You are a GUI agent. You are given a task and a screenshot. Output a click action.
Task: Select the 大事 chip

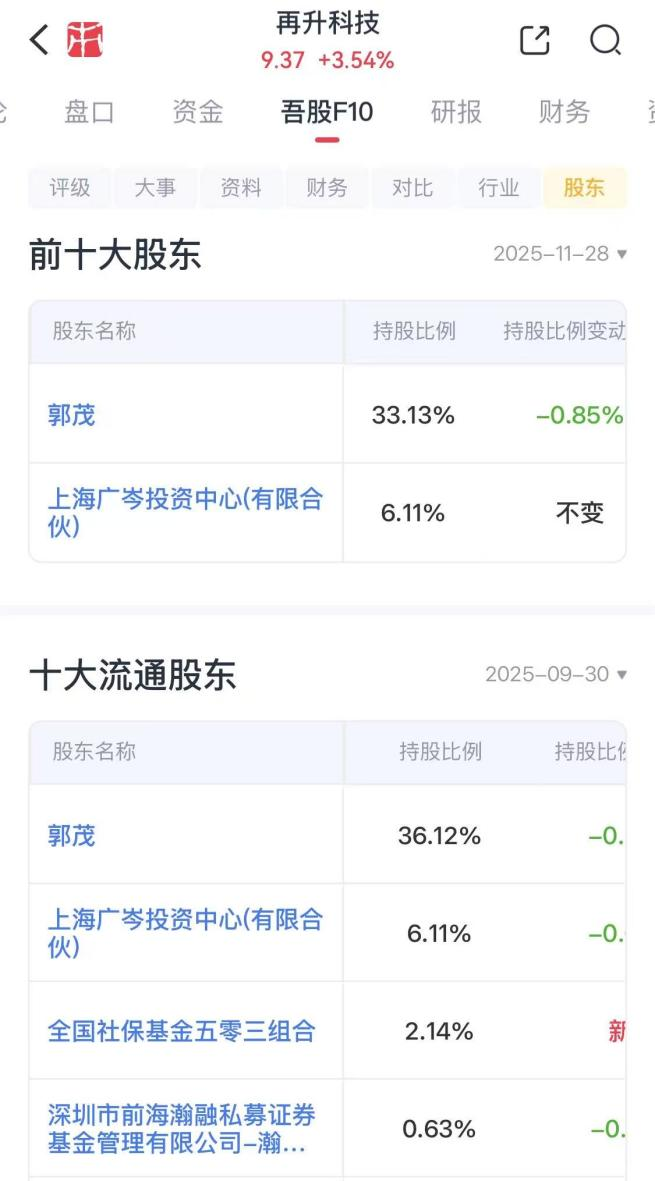[155, 187]
